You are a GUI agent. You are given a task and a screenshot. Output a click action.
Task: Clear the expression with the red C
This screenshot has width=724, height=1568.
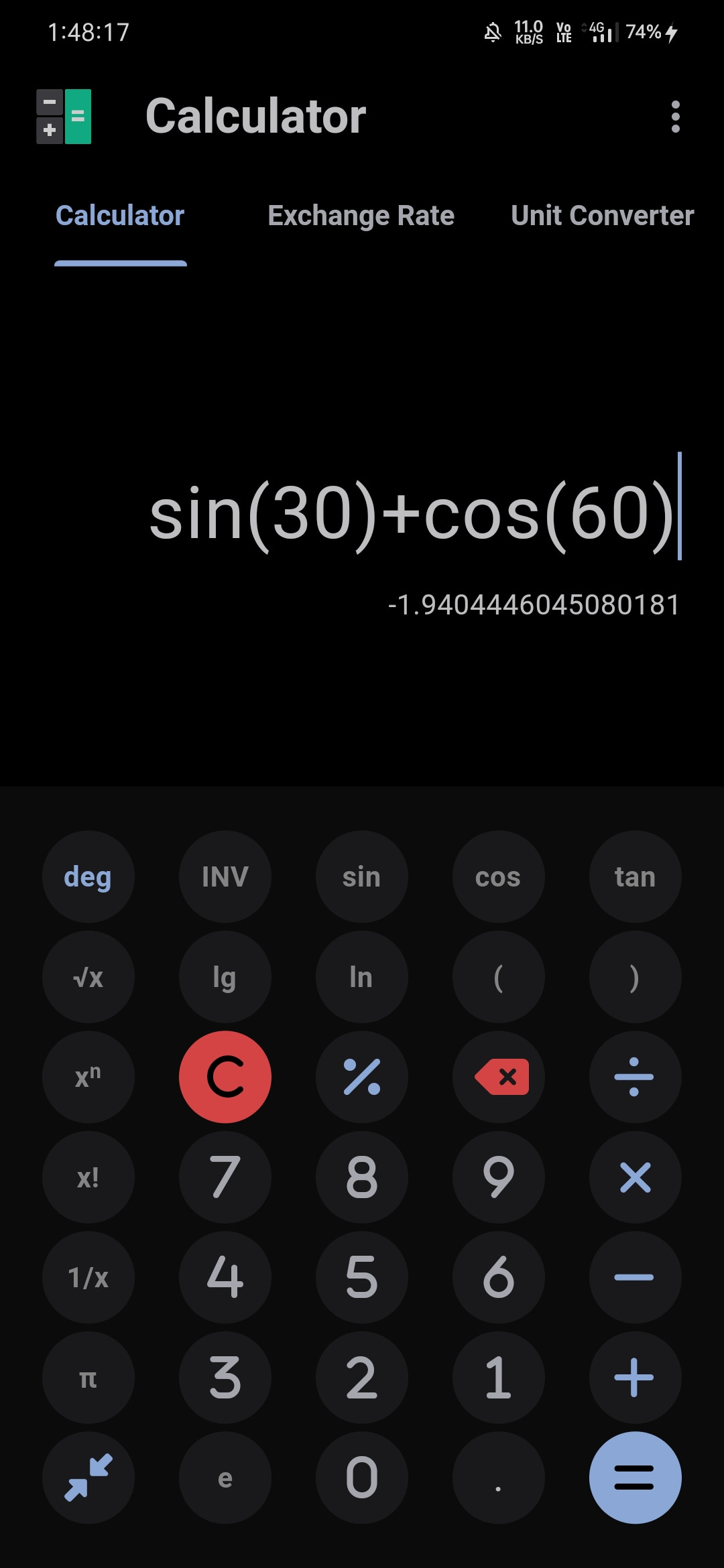point(225,1077)
